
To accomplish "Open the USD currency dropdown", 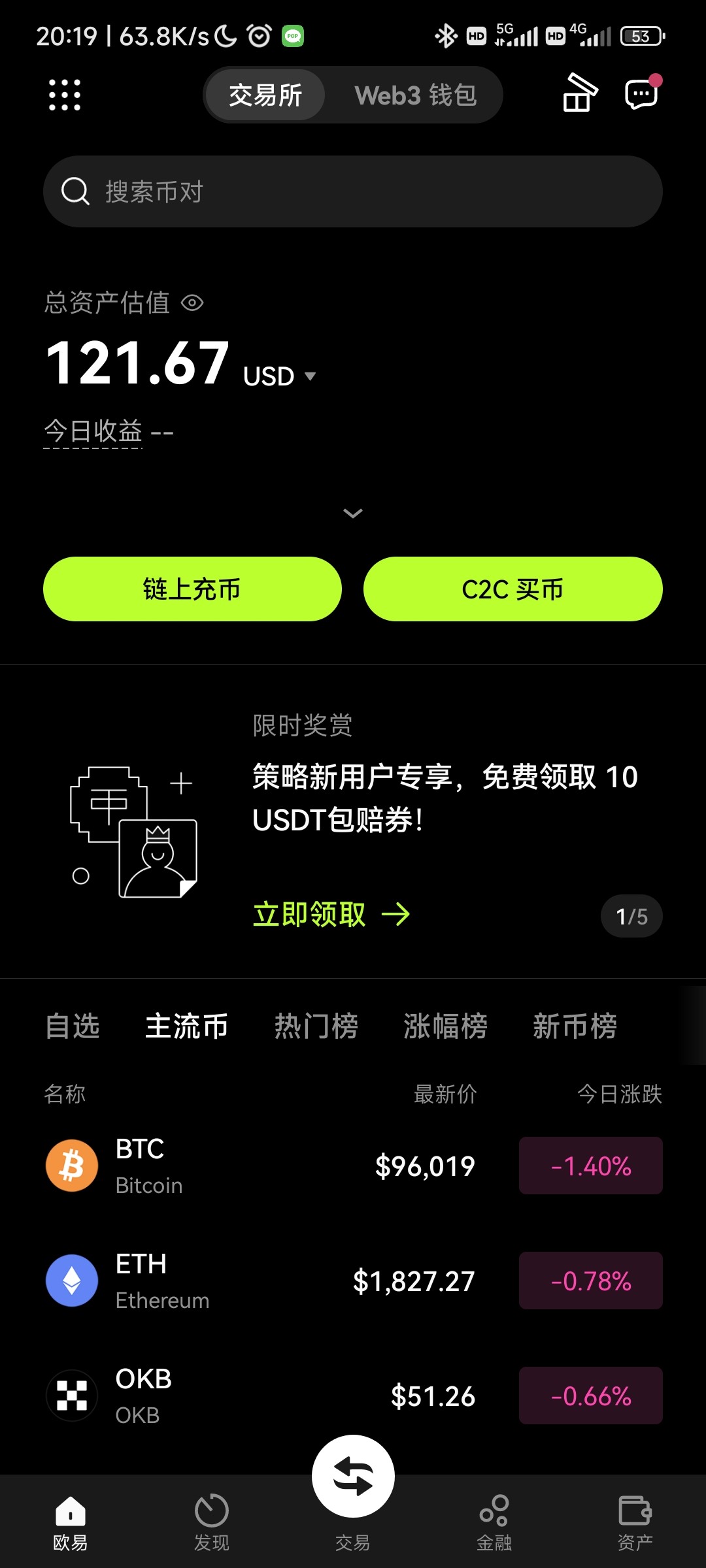I will pos(281,376).
